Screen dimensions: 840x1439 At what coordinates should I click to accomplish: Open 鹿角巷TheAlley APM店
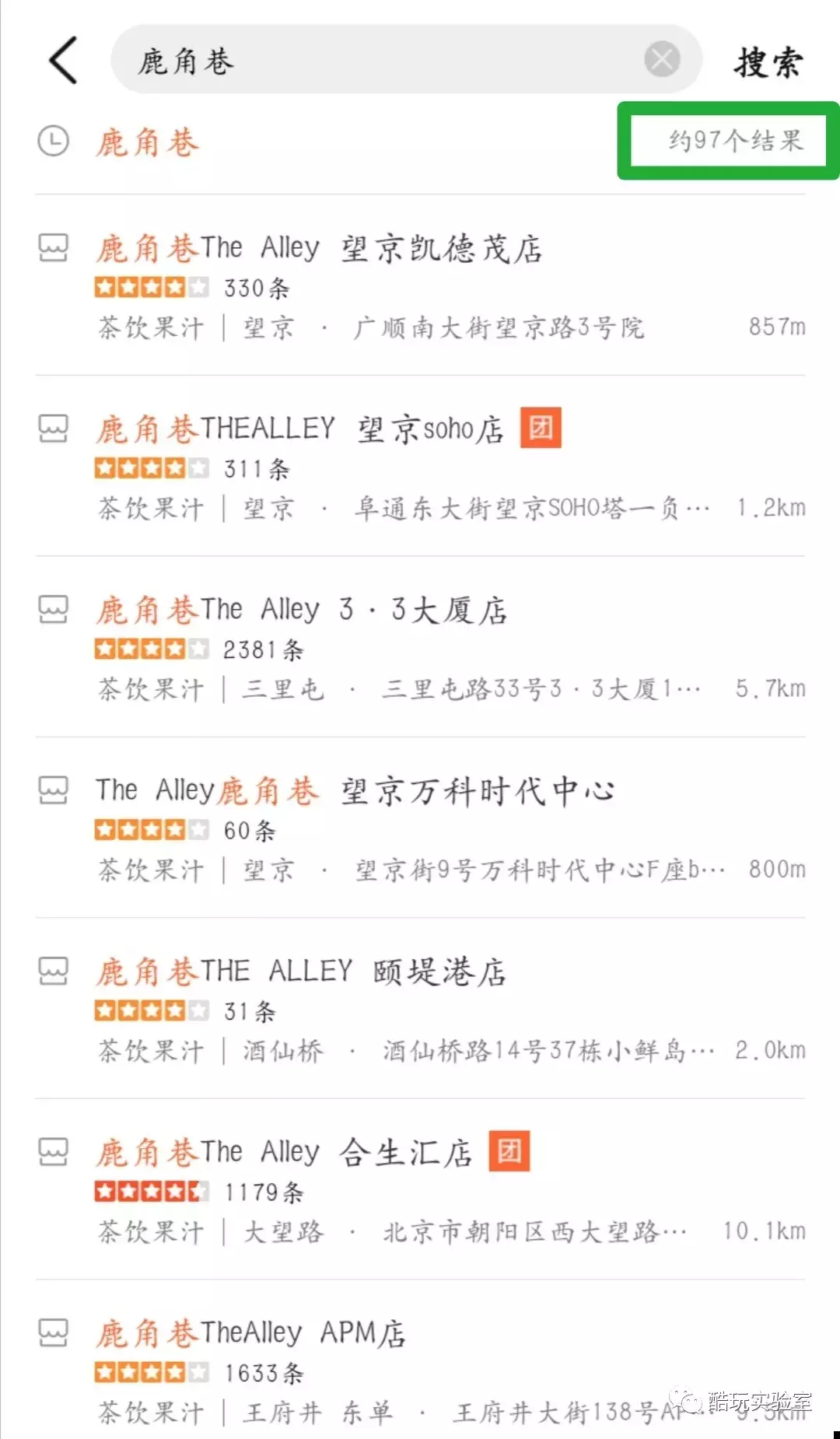pyautogui.click(x=420, y=1360)
